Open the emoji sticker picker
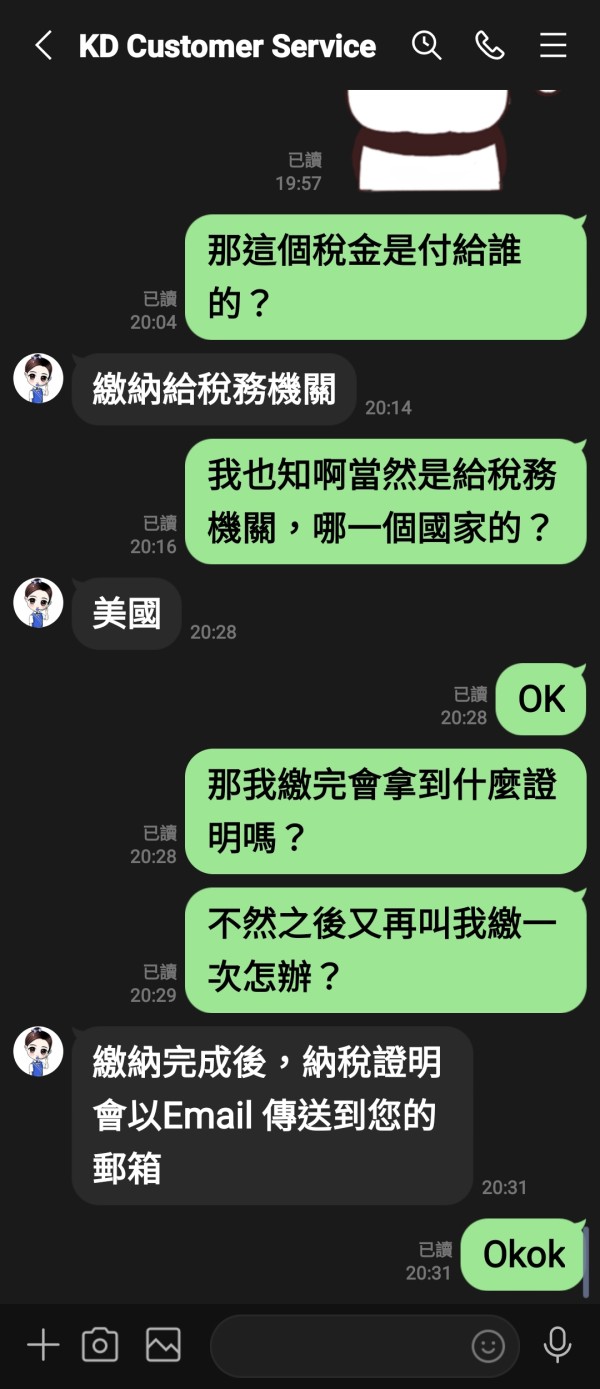 coord(488,1346)
